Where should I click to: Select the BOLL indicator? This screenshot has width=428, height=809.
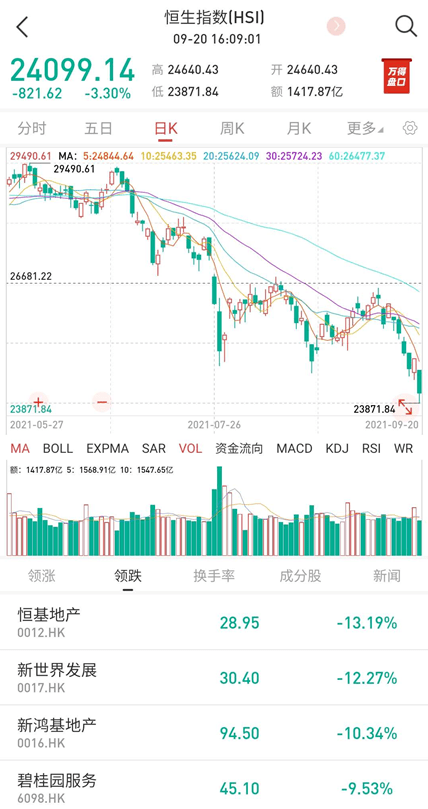58,448
